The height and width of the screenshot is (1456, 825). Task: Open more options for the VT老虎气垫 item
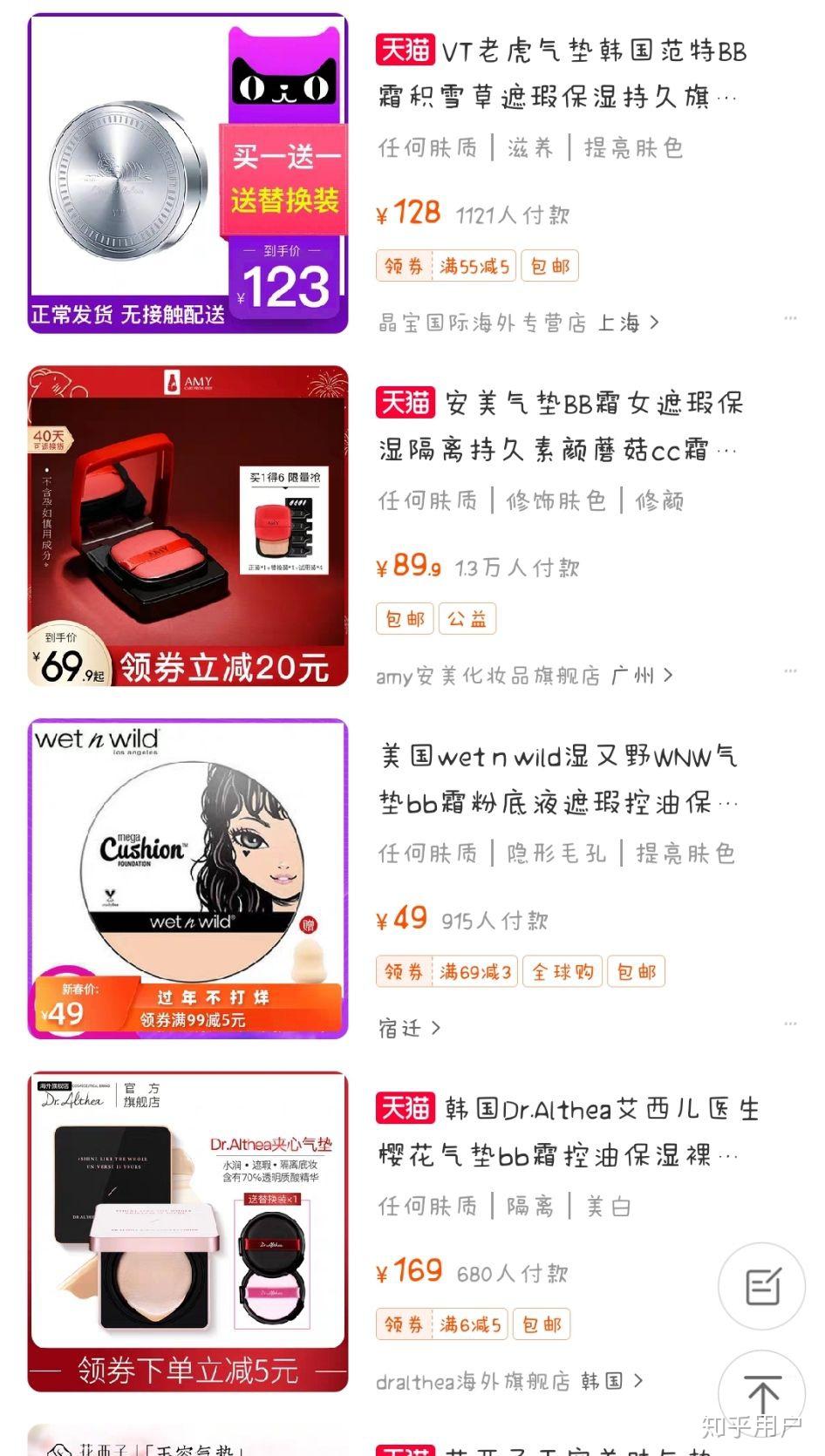(x=790, y=318)
